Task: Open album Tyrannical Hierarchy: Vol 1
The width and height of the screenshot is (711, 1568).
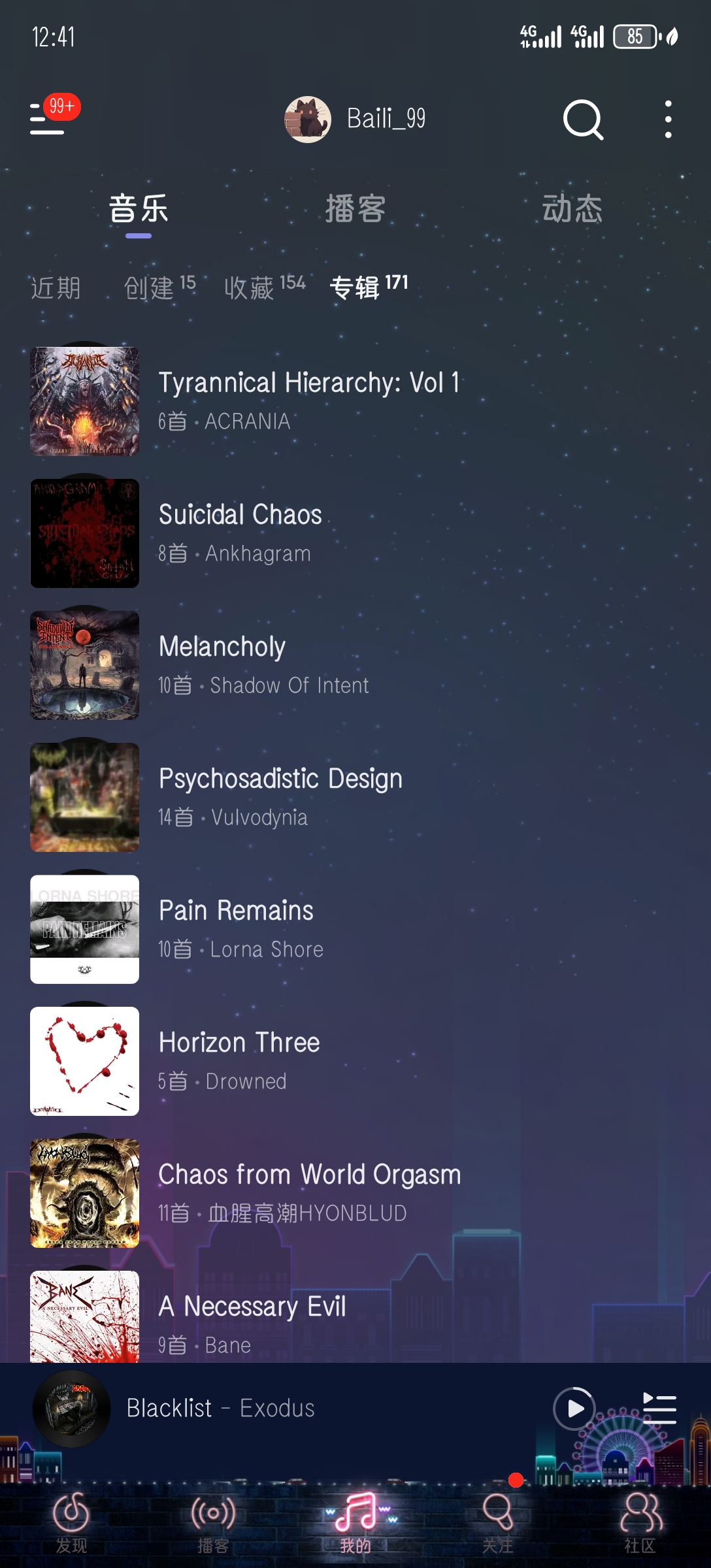Action: (308, 400)
